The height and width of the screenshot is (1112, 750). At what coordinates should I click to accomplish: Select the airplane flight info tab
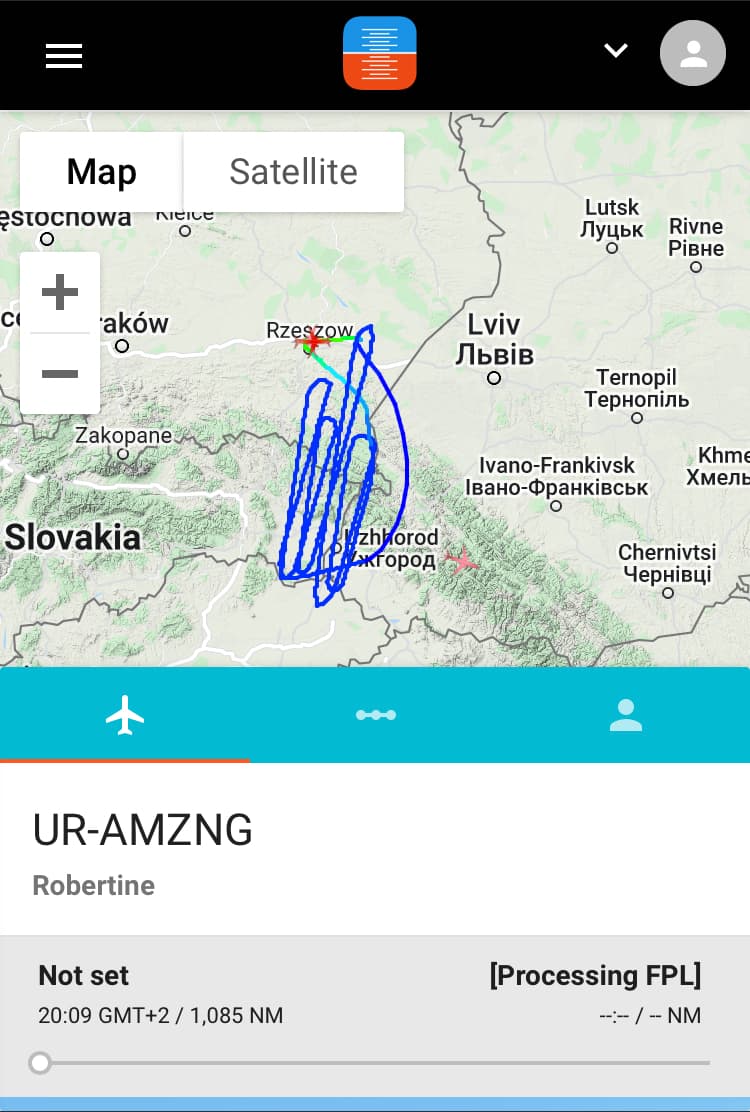tap(125, 716)
